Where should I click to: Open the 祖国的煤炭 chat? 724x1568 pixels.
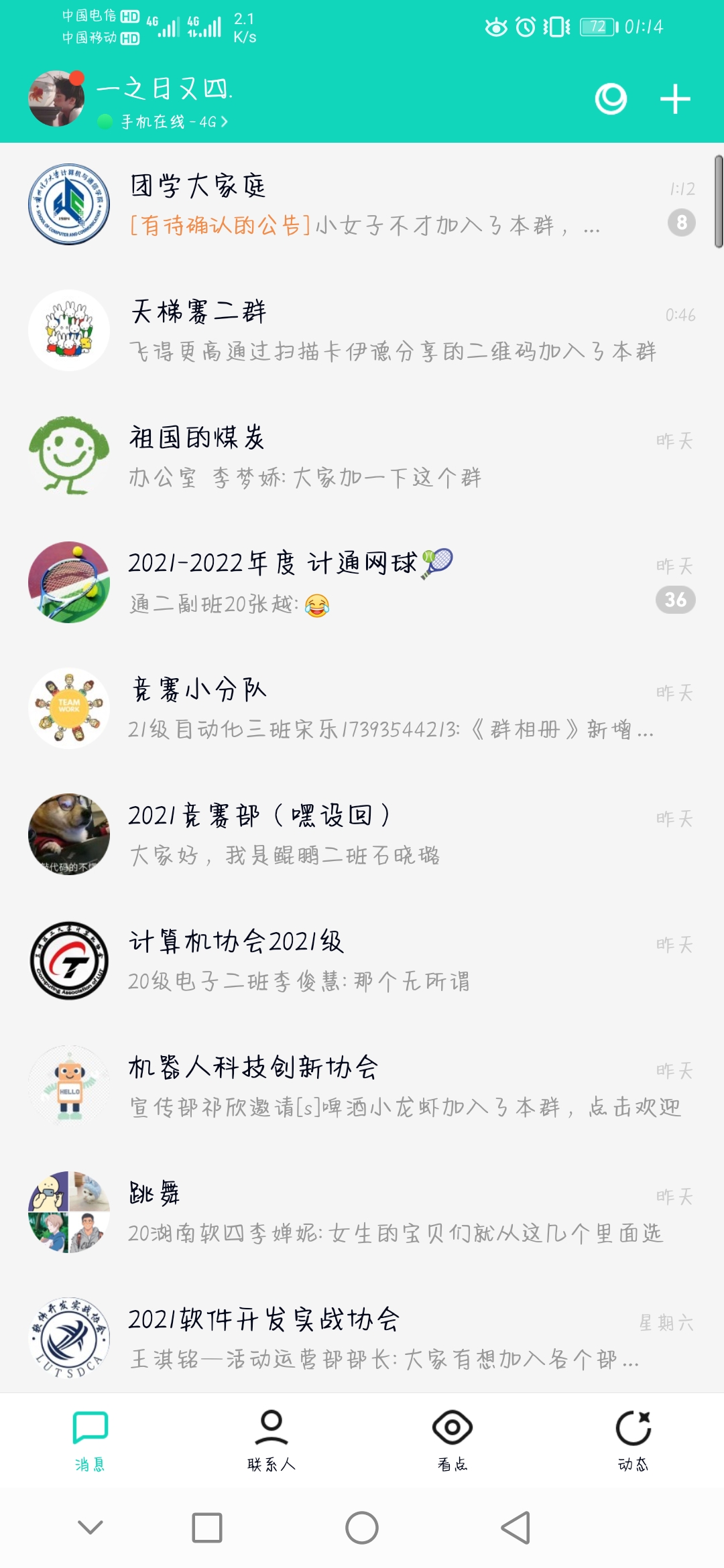coord(362,456)
